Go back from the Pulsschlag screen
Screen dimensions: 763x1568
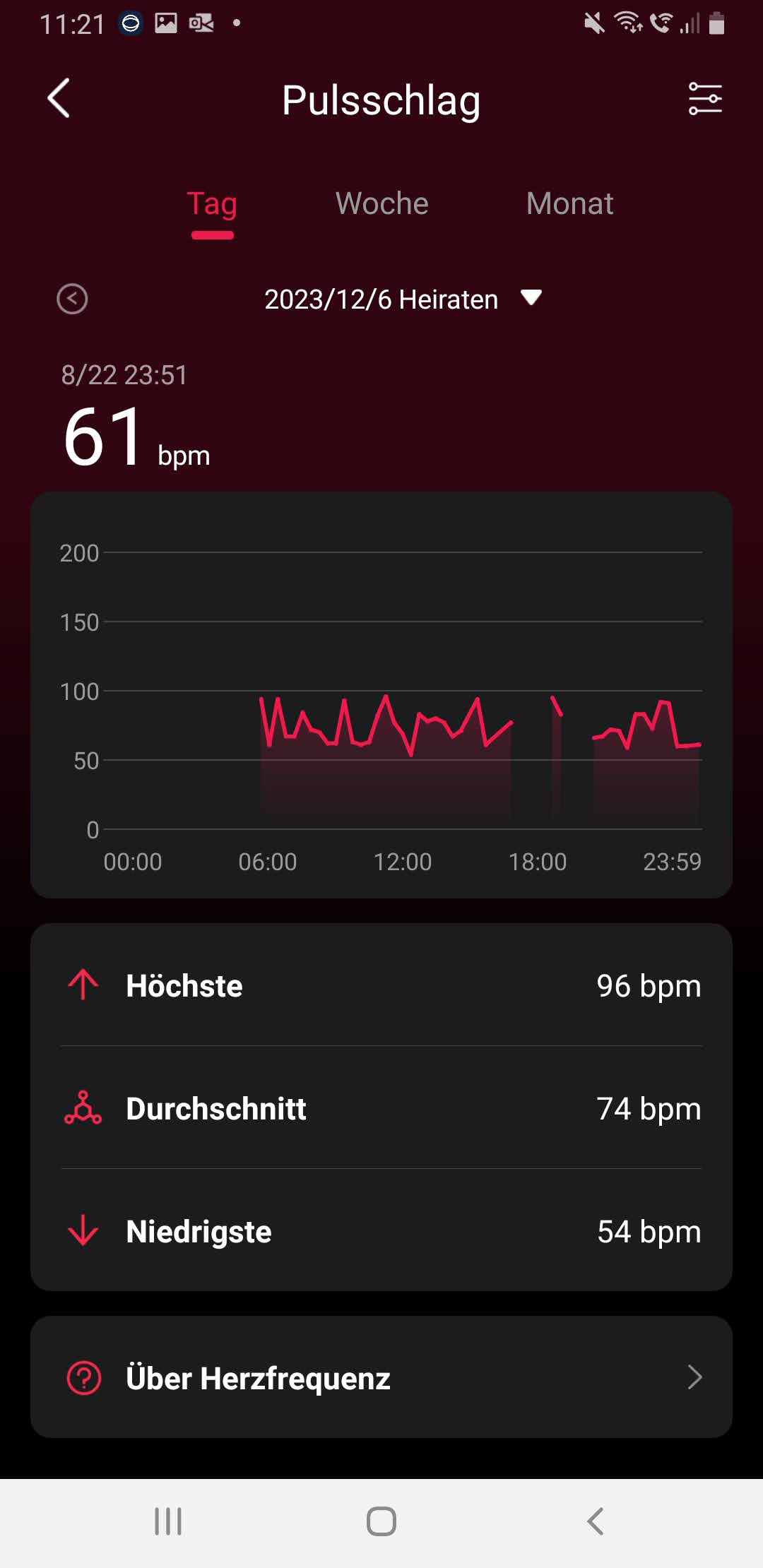(x=59, y=98)
